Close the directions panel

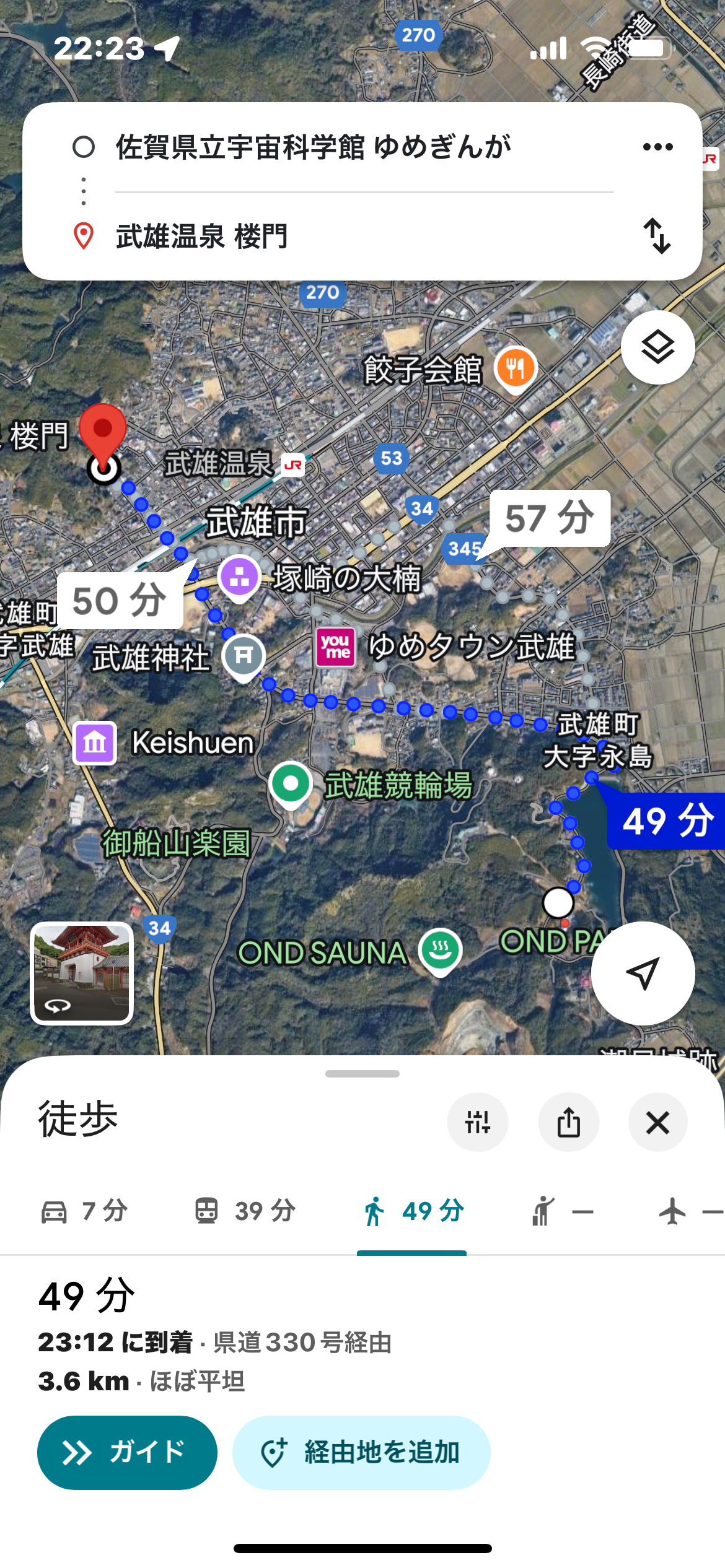click(x=657, y=1122)
